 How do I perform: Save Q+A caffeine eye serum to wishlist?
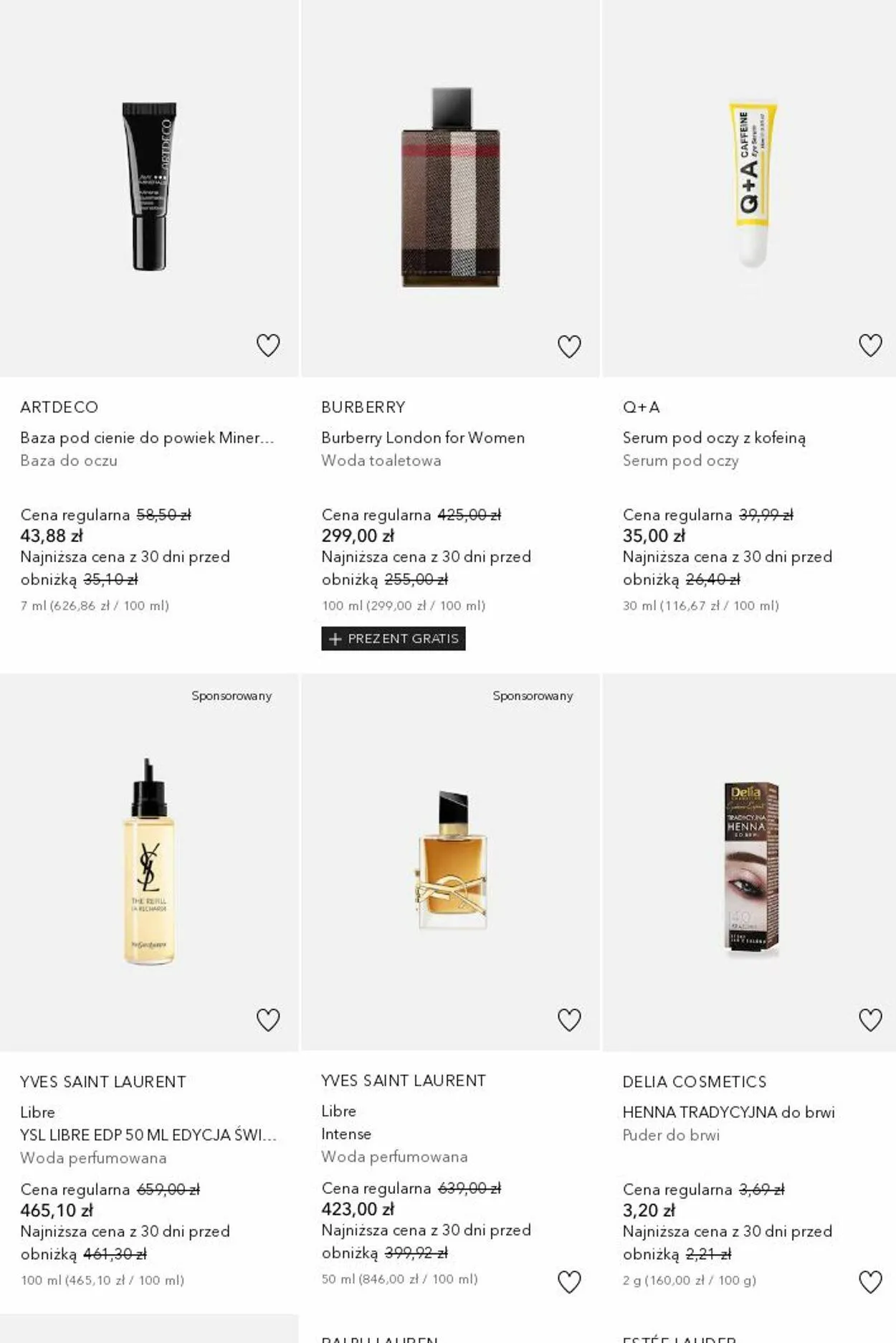click(870, 346)
